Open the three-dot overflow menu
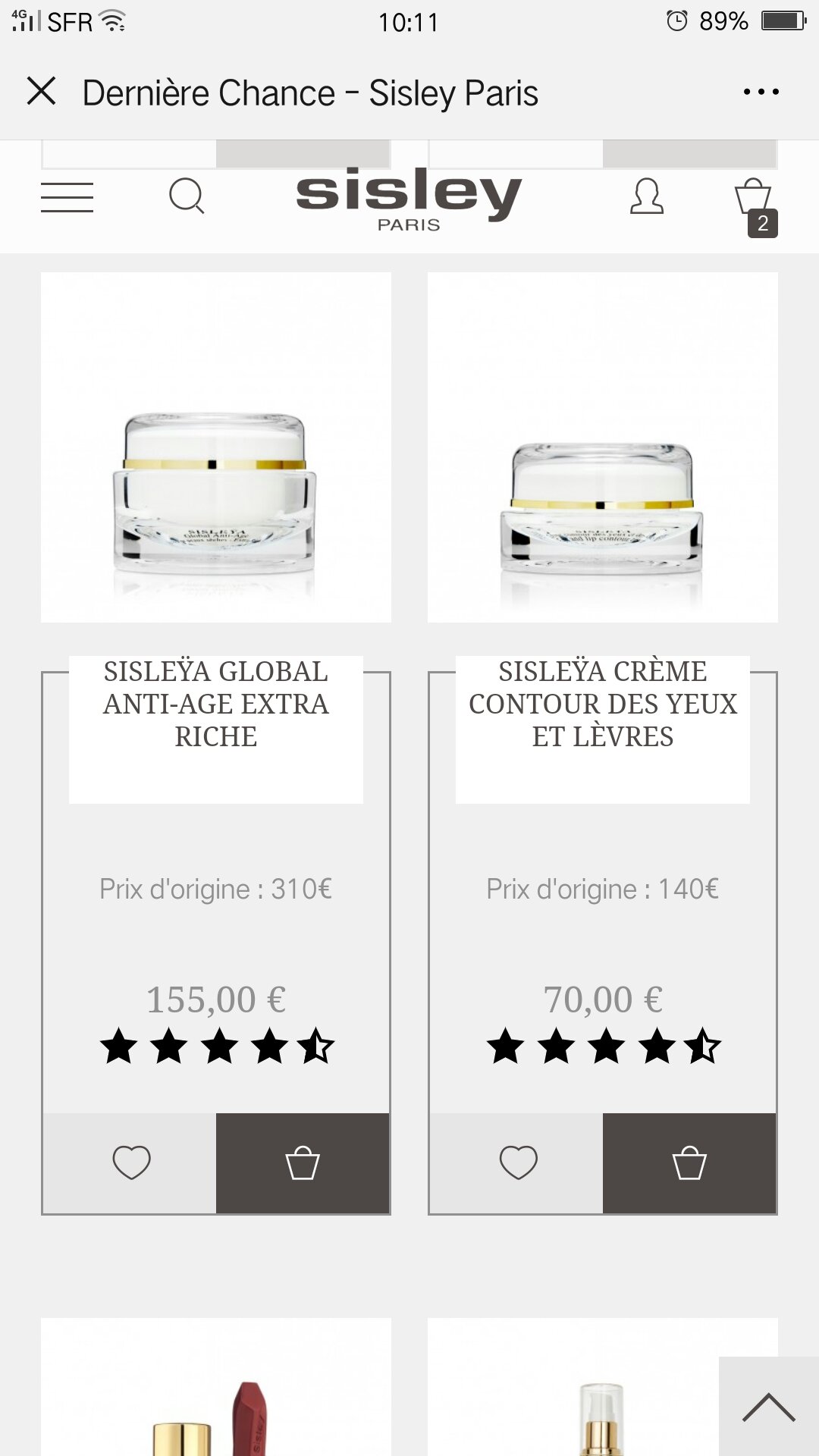 click(761, 92)
